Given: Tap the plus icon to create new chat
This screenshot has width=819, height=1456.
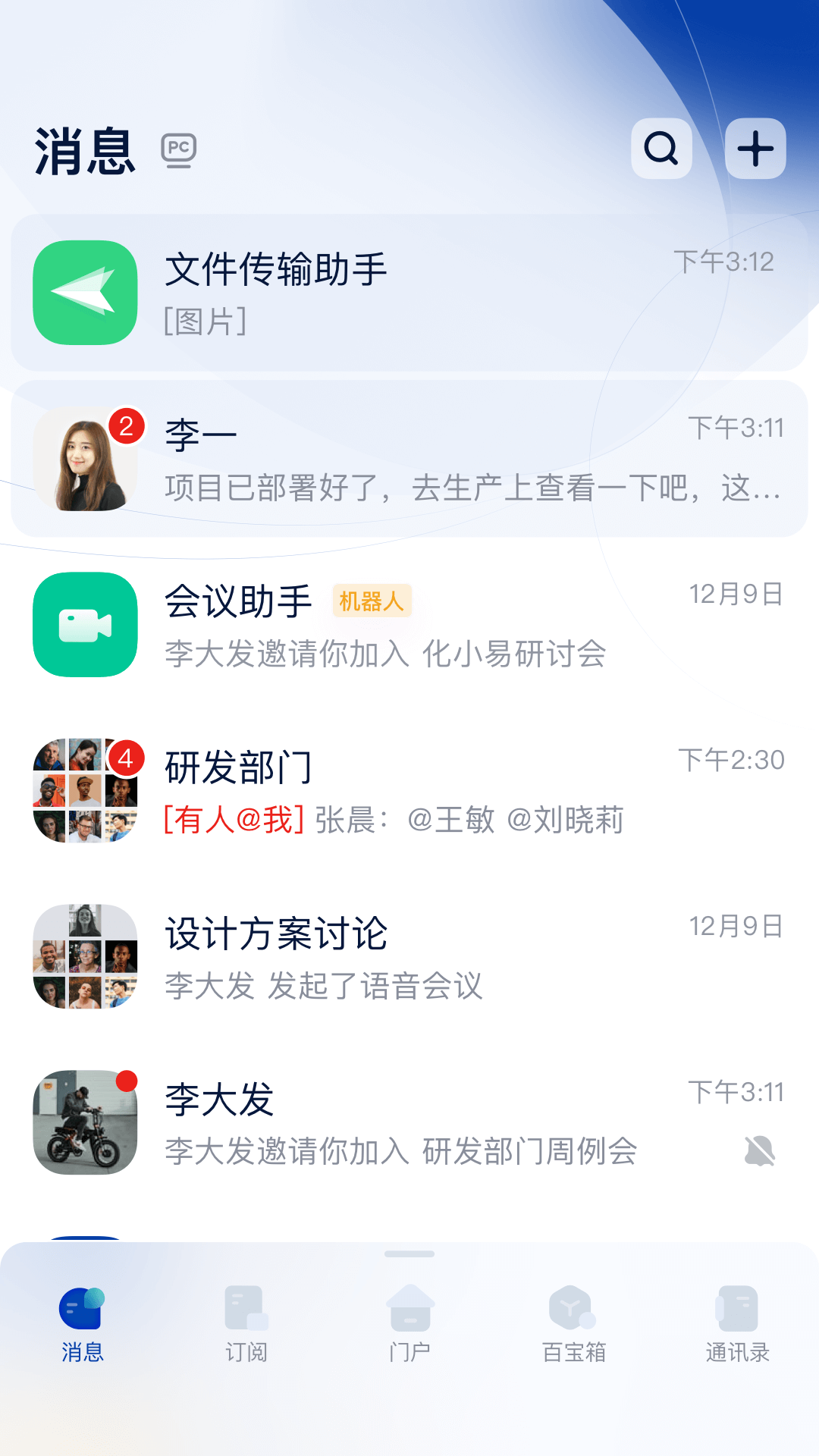Looking at the screenshot, I should pyautogui.click(x=755, y=148).
